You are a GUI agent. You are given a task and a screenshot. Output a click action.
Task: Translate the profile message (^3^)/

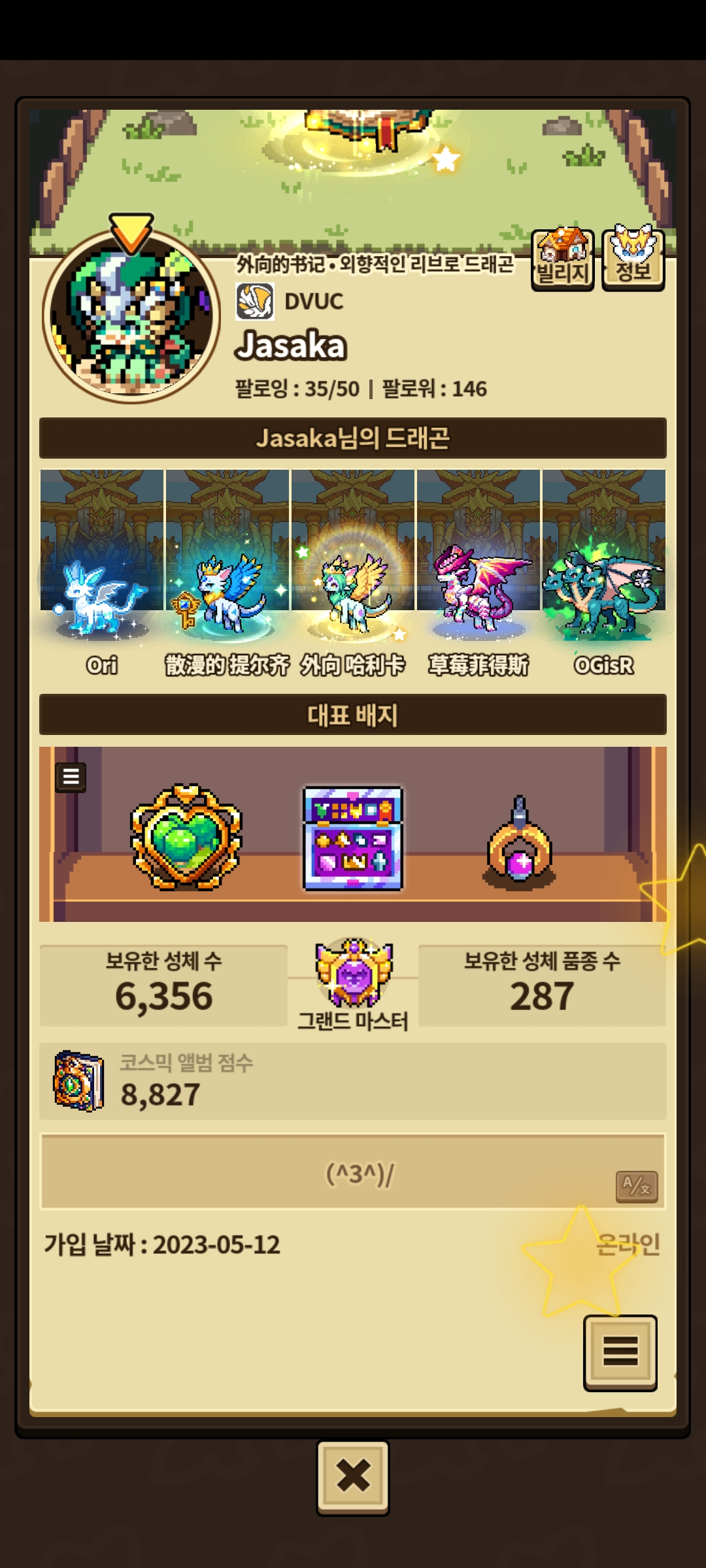coord(636,1186)
